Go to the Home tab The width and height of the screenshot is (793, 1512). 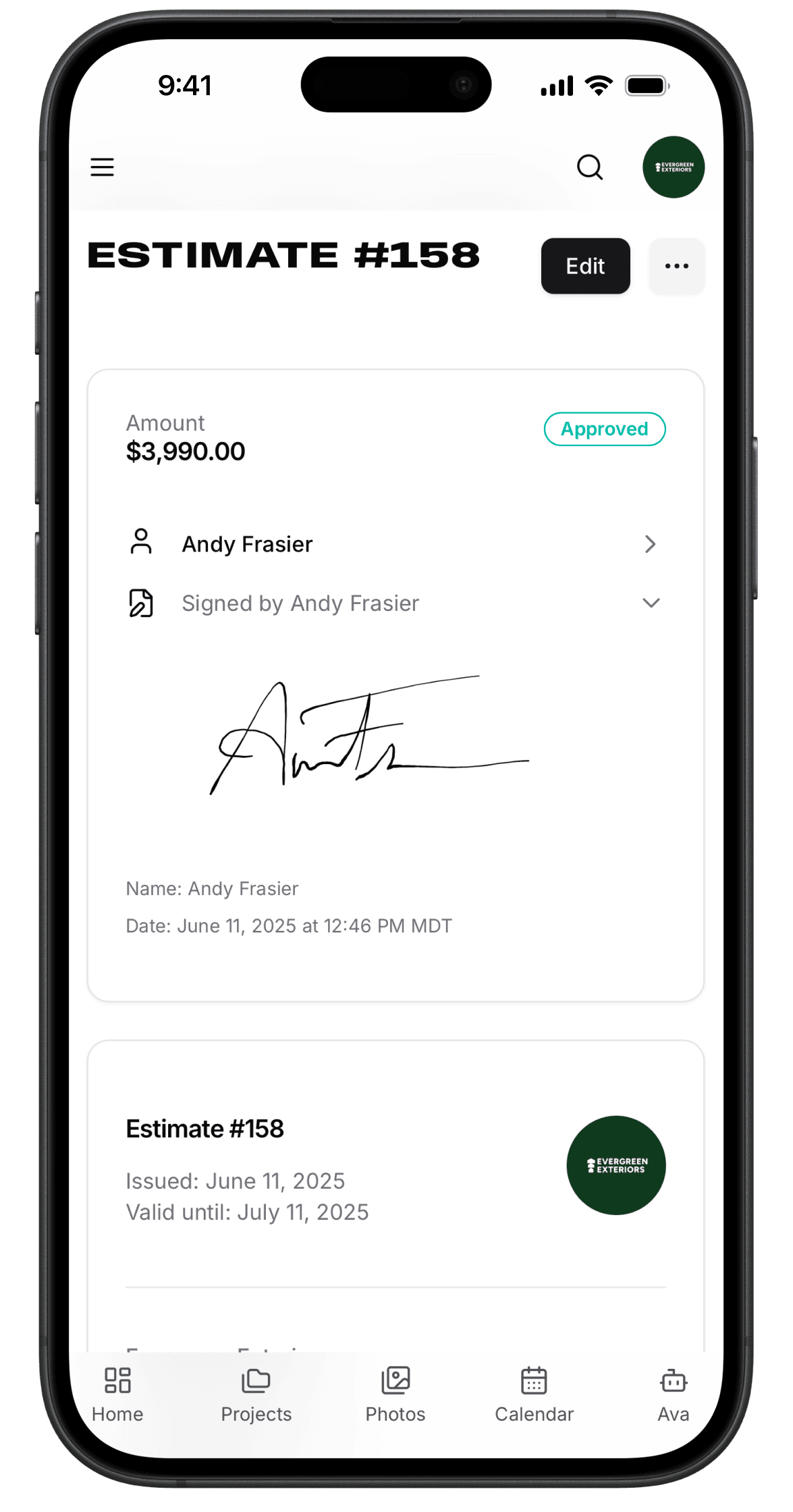coord(117,1395)
